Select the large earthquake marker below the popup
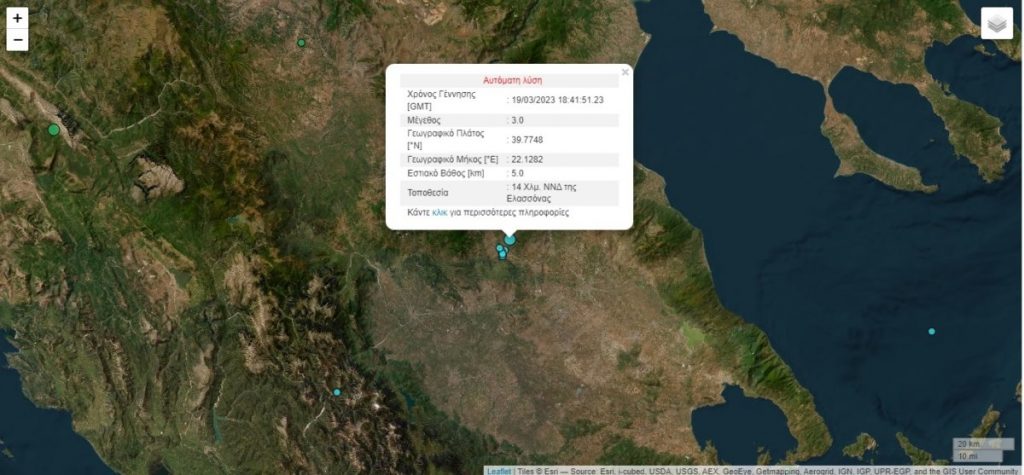Viewport: 1024px width, 475px height. click(x=510, y=239)
